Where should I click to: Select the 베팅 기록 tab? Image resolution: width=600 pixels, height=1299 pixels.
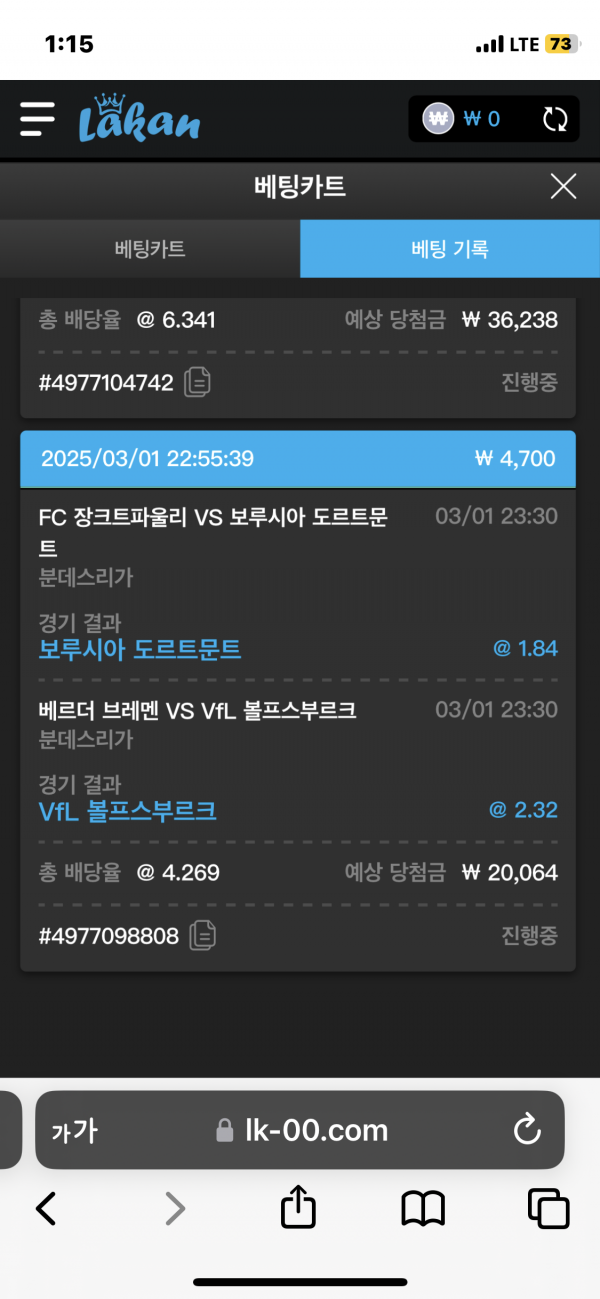[450, 249]
